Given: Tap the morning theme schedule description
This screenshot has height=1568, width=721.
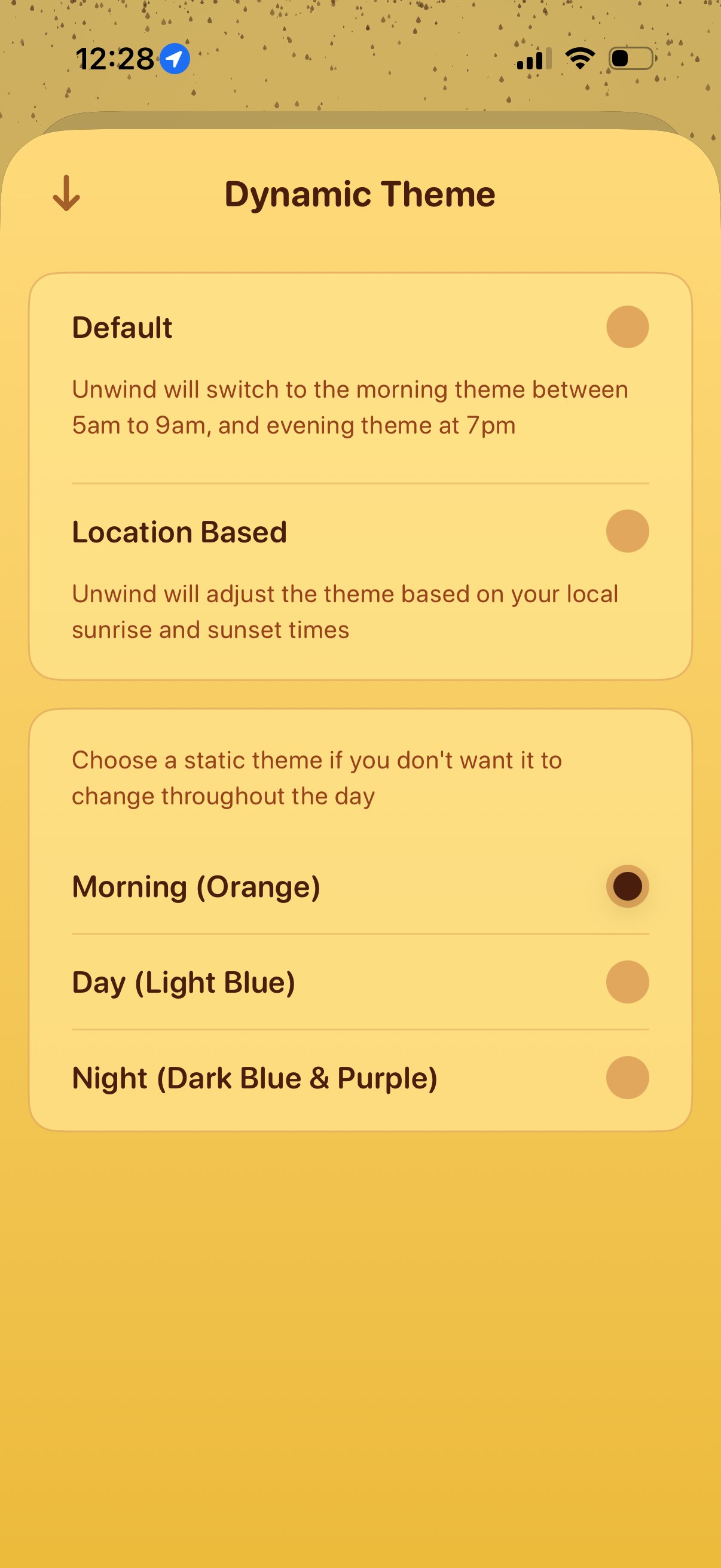Looking at the screenshot, I should (x=350, y=407).
